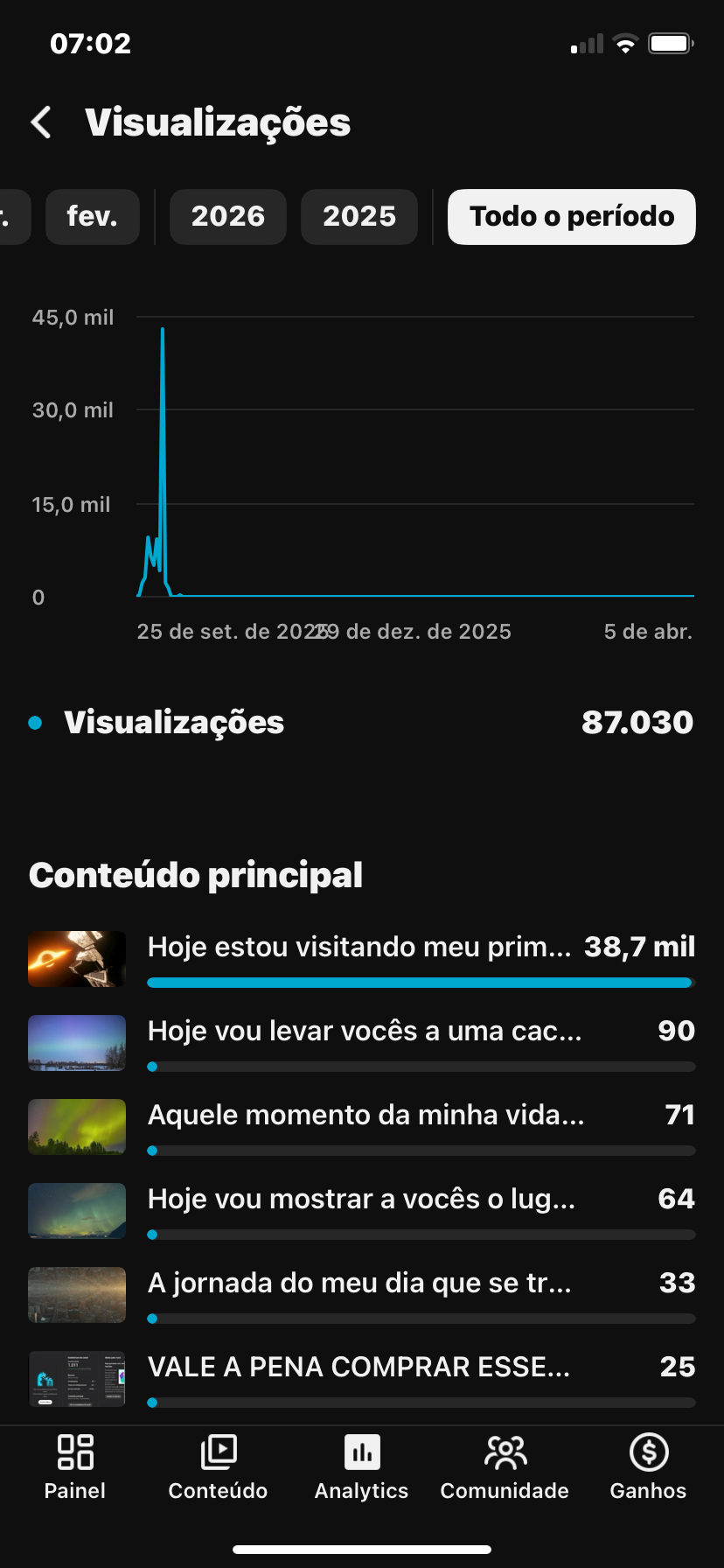724x1568 pixels.
Task: Switch to the Analytics tab
Action: pyautogui.click(x=361, y=1466)
